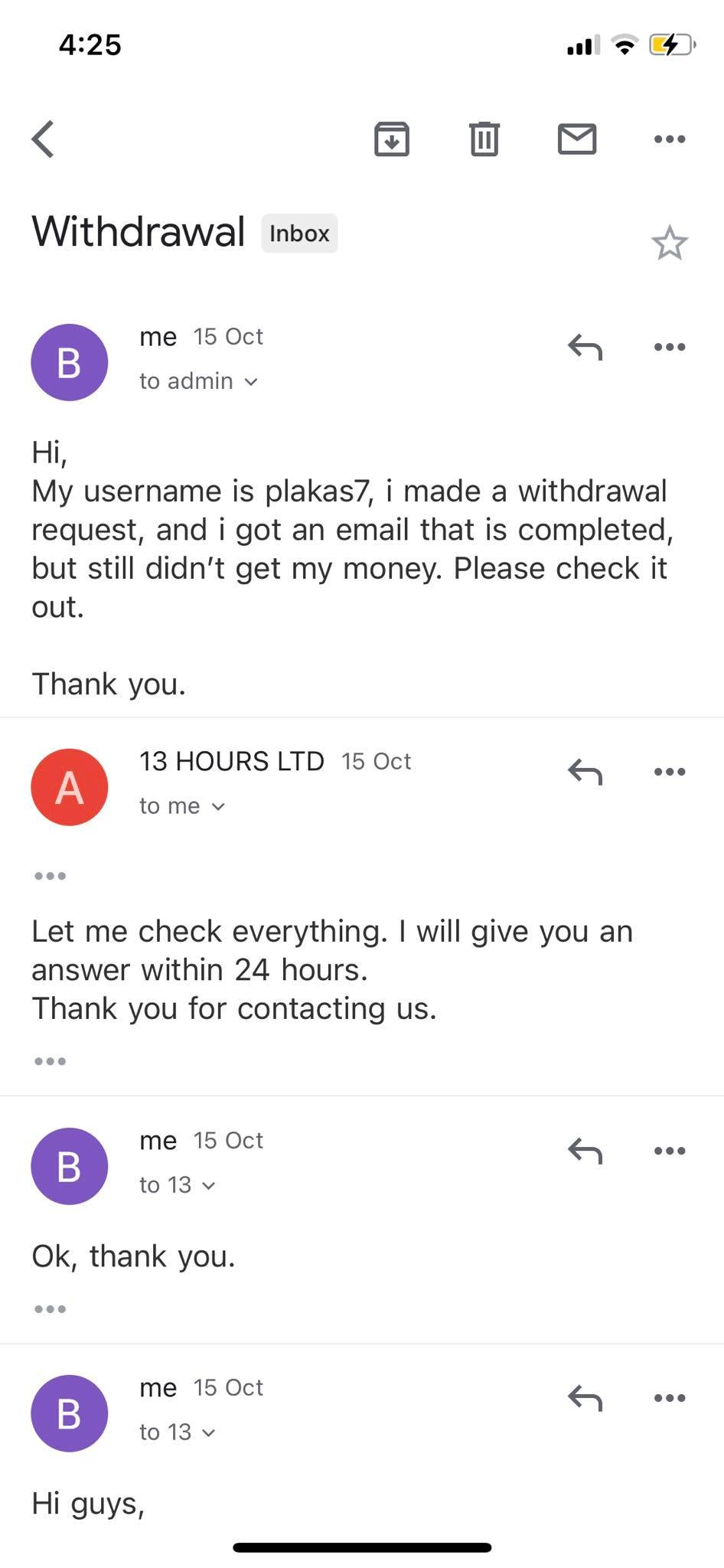Tap the Inbox label chip
Viewport: 724px width, 1568px height.
pyautogui.click(x=299, y=234)
